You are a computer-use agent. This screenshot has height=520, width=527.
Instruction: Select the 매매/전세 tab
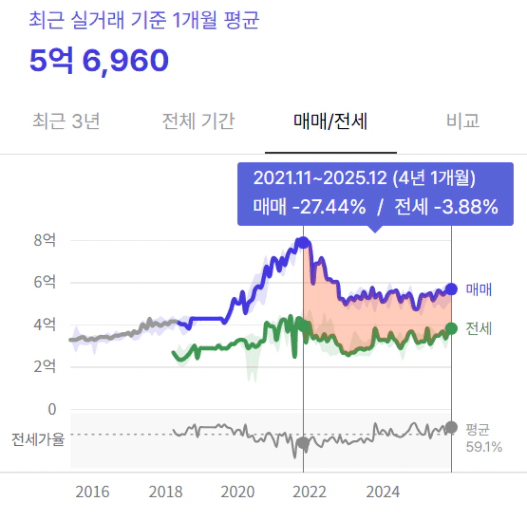point(331,121)
